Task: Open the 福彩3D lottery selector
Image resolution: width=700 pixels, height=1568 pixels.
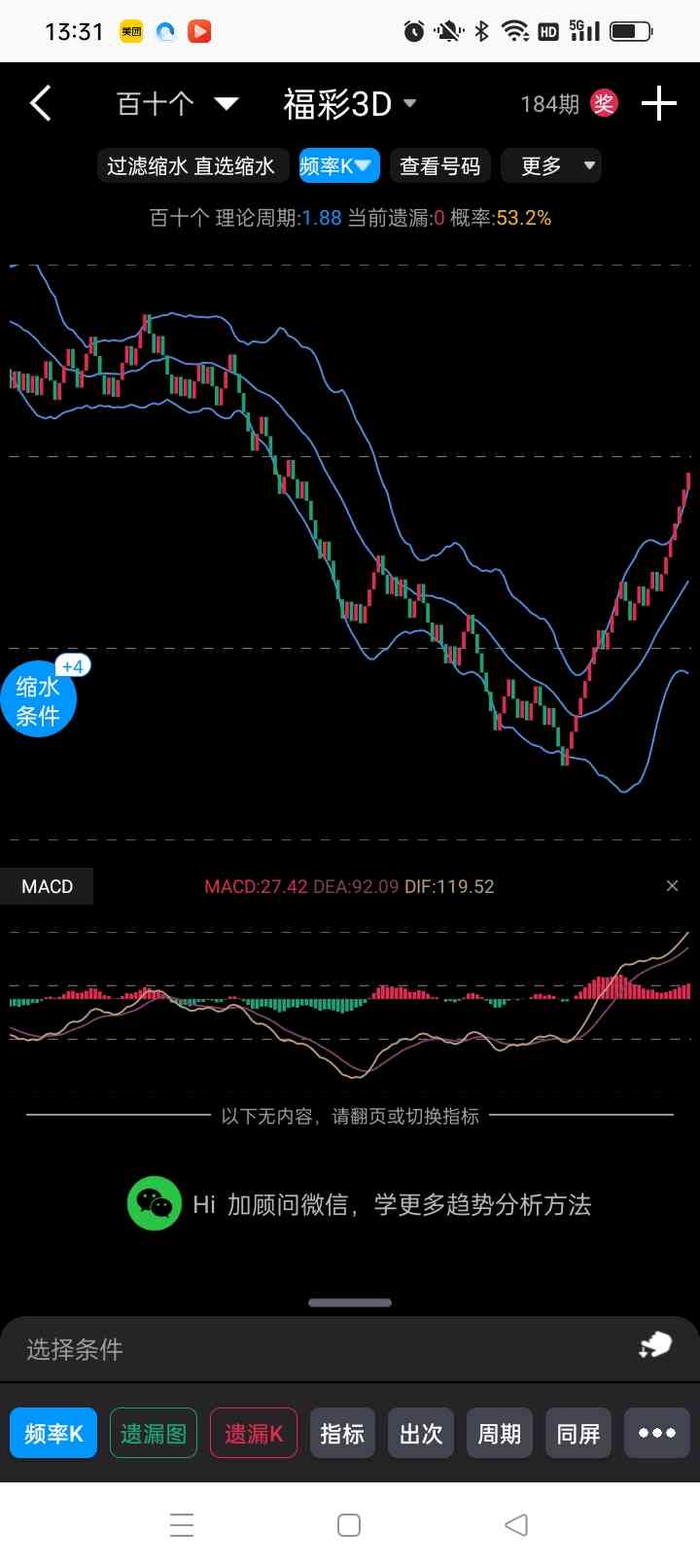Action: pyautogui.click(x=349, y=104)
